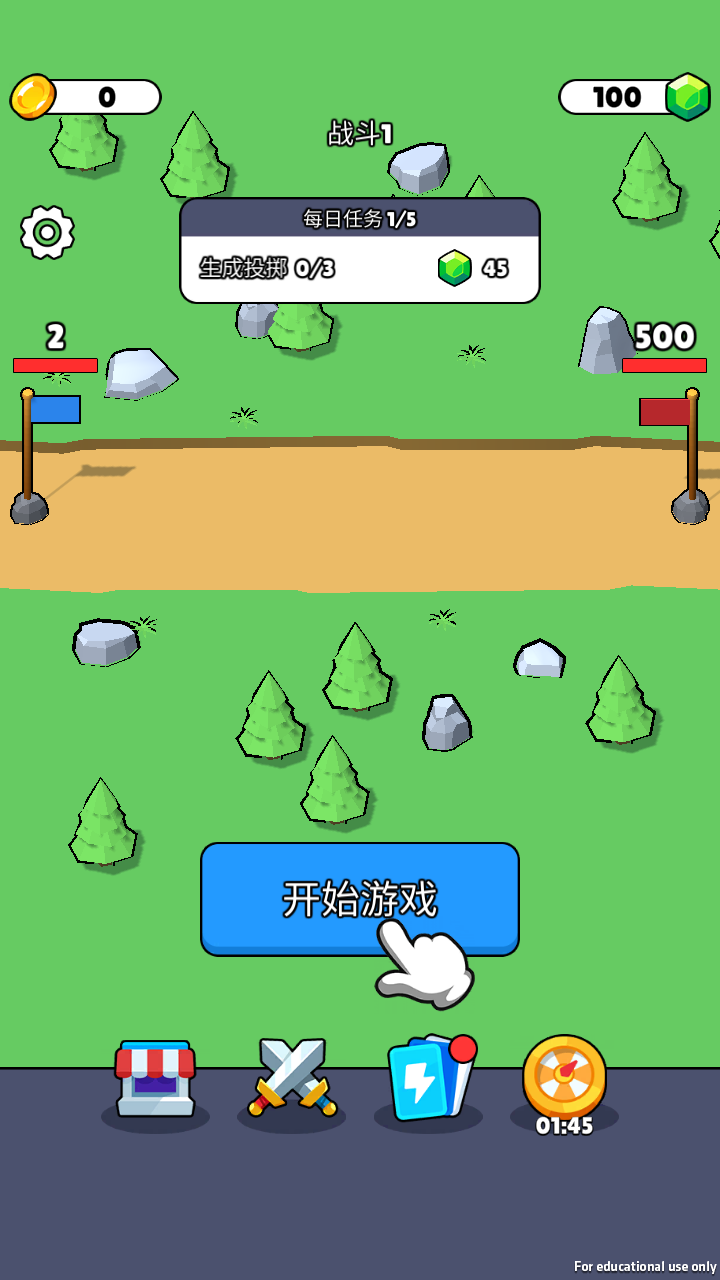This screenshot has height=1280, width=720.
Task: Open the spin wheel with 01:45 timer
Action: (564, 1078)
